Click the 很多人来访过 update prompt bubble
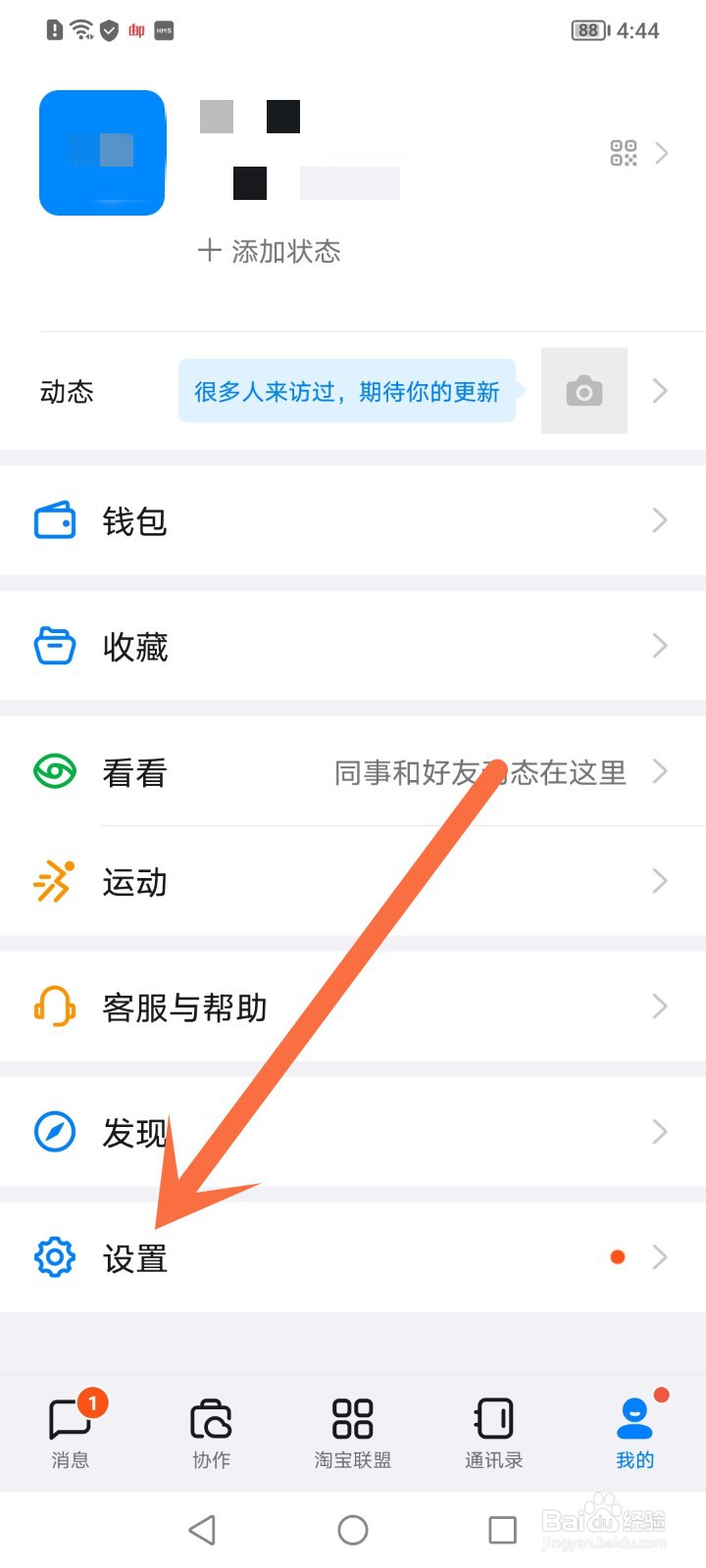The height and width of the screenshot is (1568, 706). (x=346, y=390)
